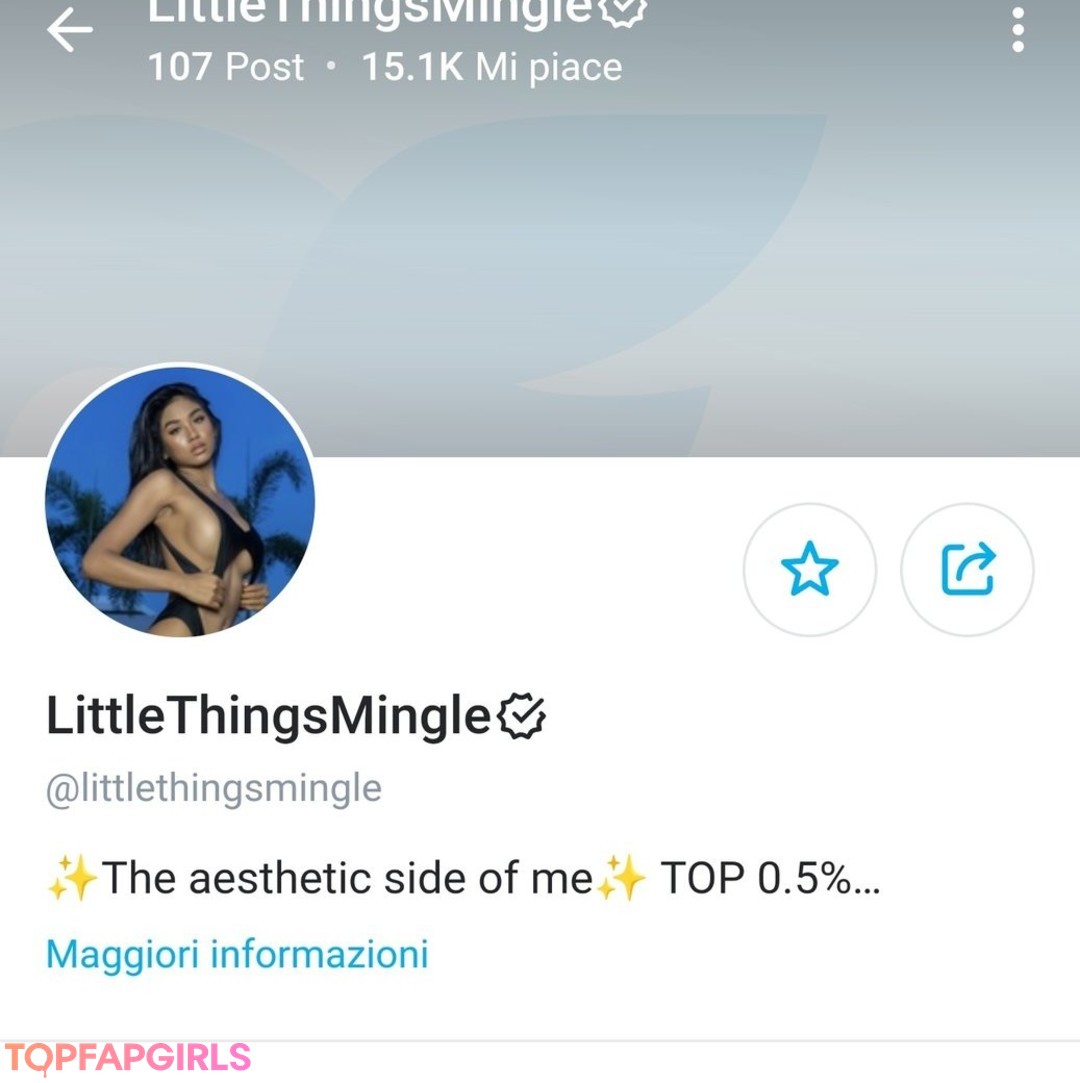
Task: Expand bio via Maggiori informazioni
Action: click(x=237, y=953)
